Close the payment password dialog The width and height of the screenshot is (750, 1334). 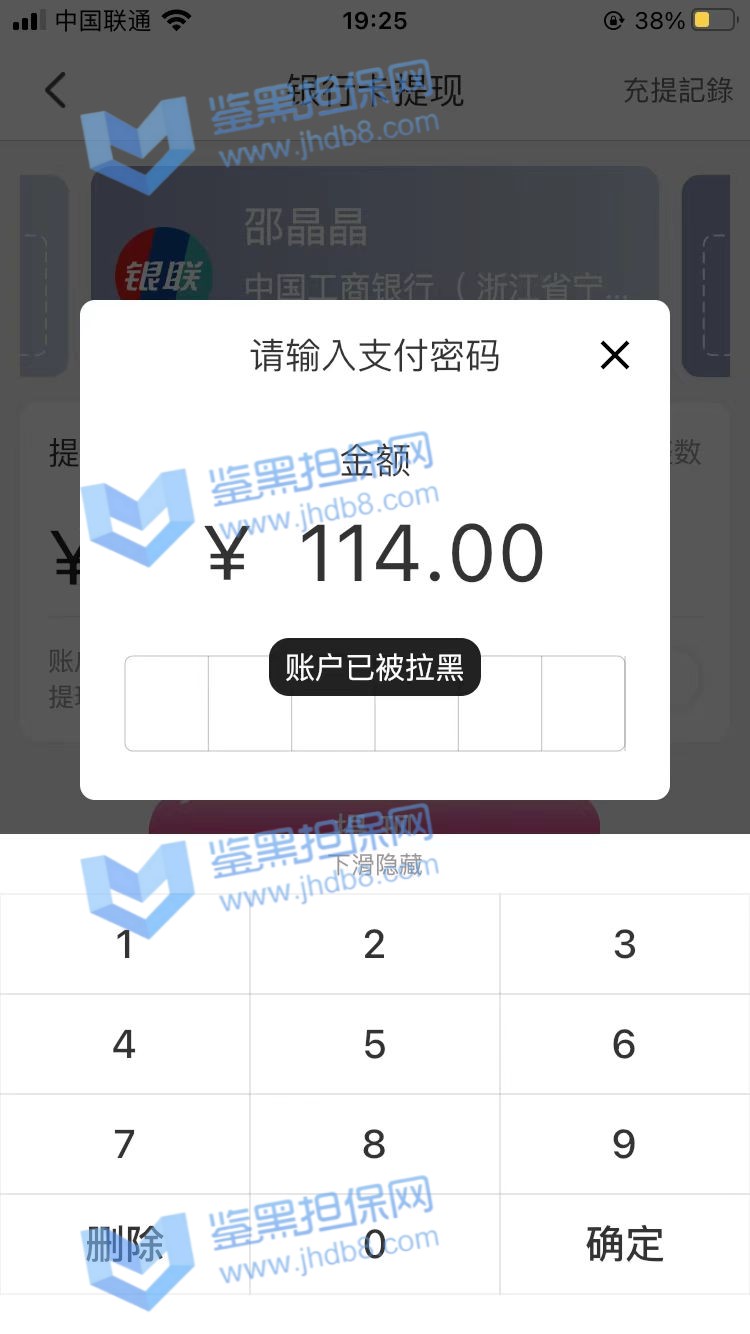tap(614, 355)
